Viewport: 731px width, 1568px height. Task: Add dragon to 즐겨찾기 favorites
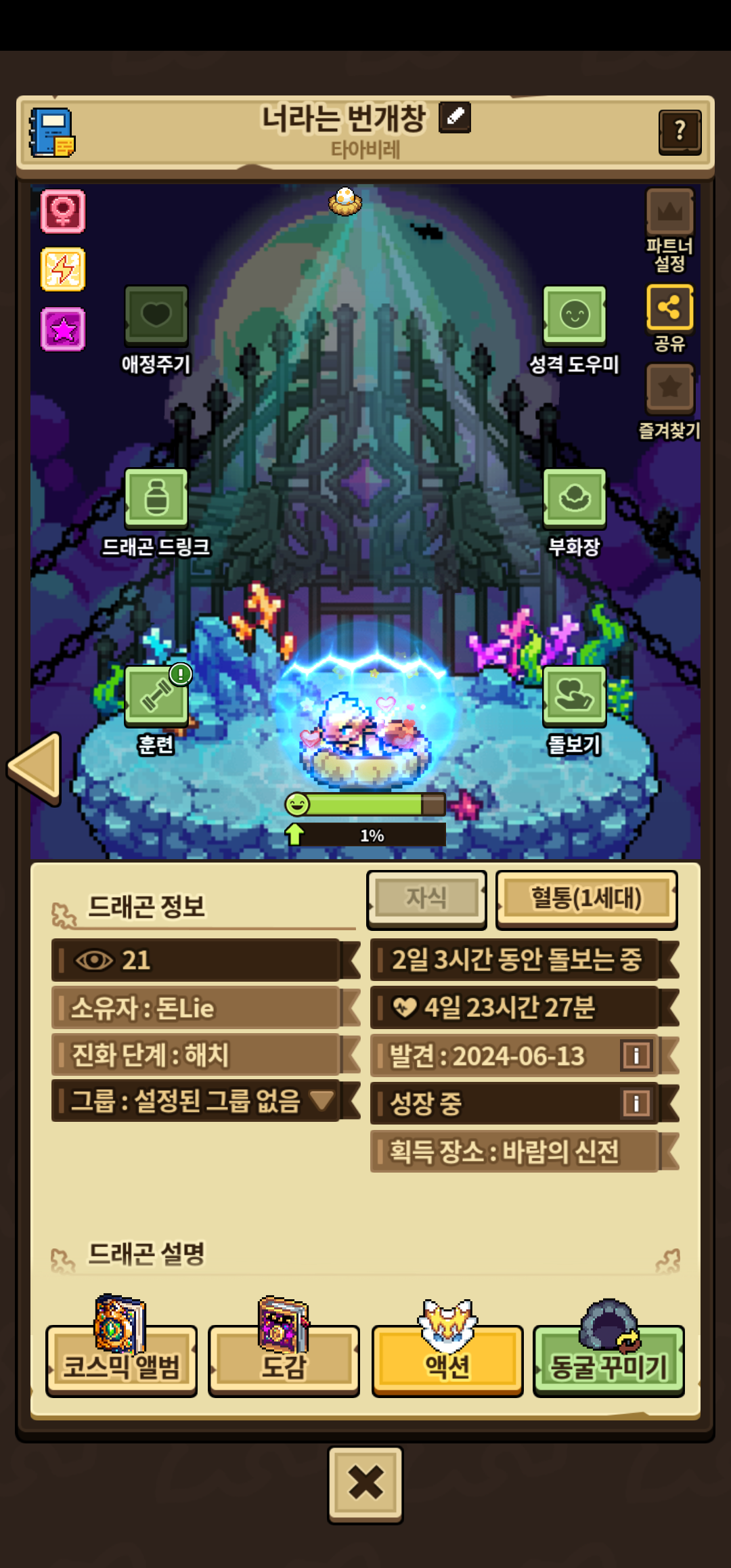coord(669,389)
